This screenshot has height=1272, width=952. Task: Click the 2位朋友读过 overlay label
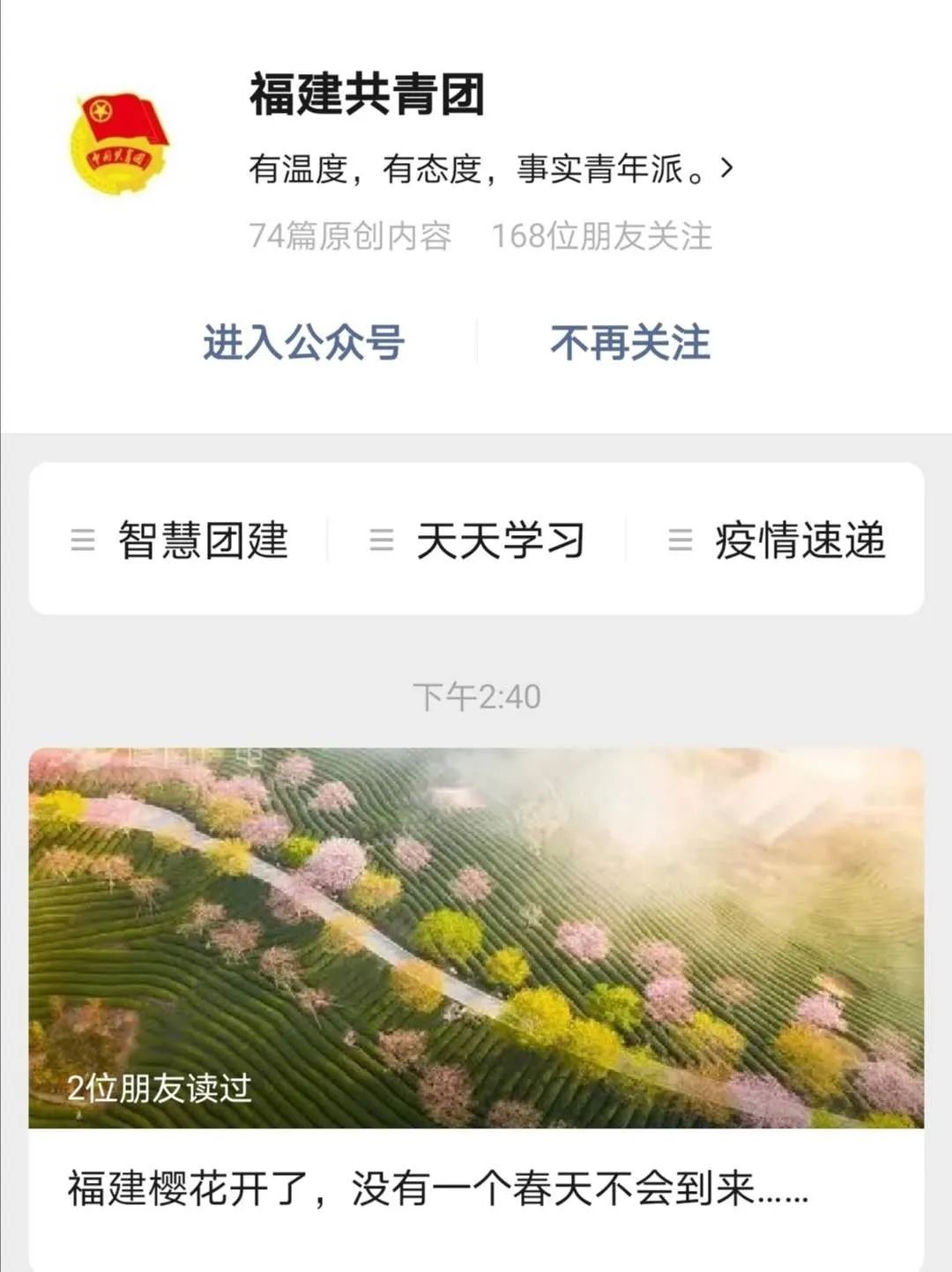click(x=159, y=1090)
